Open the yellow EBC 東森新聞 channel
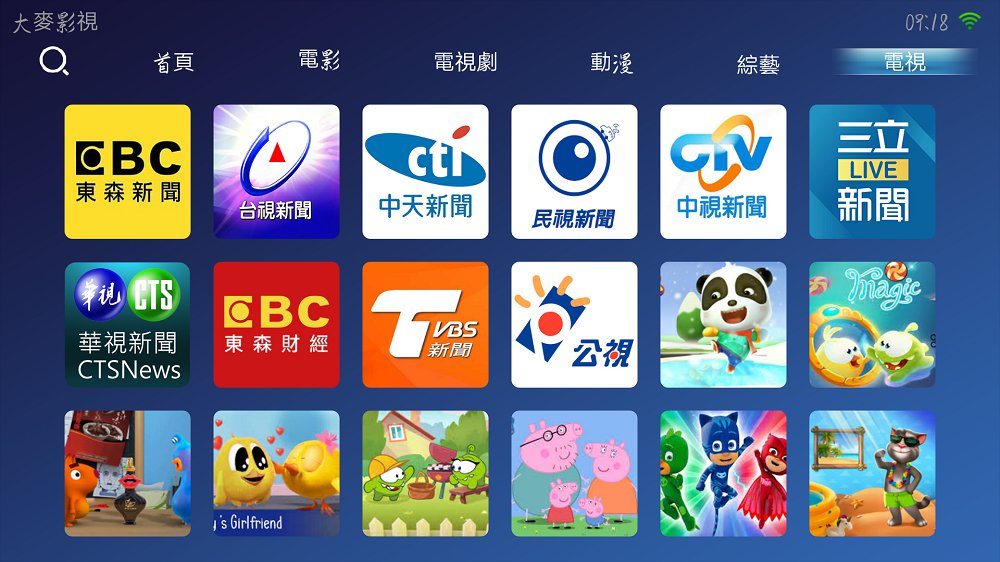1000x562 pixels. coord(128,172)
